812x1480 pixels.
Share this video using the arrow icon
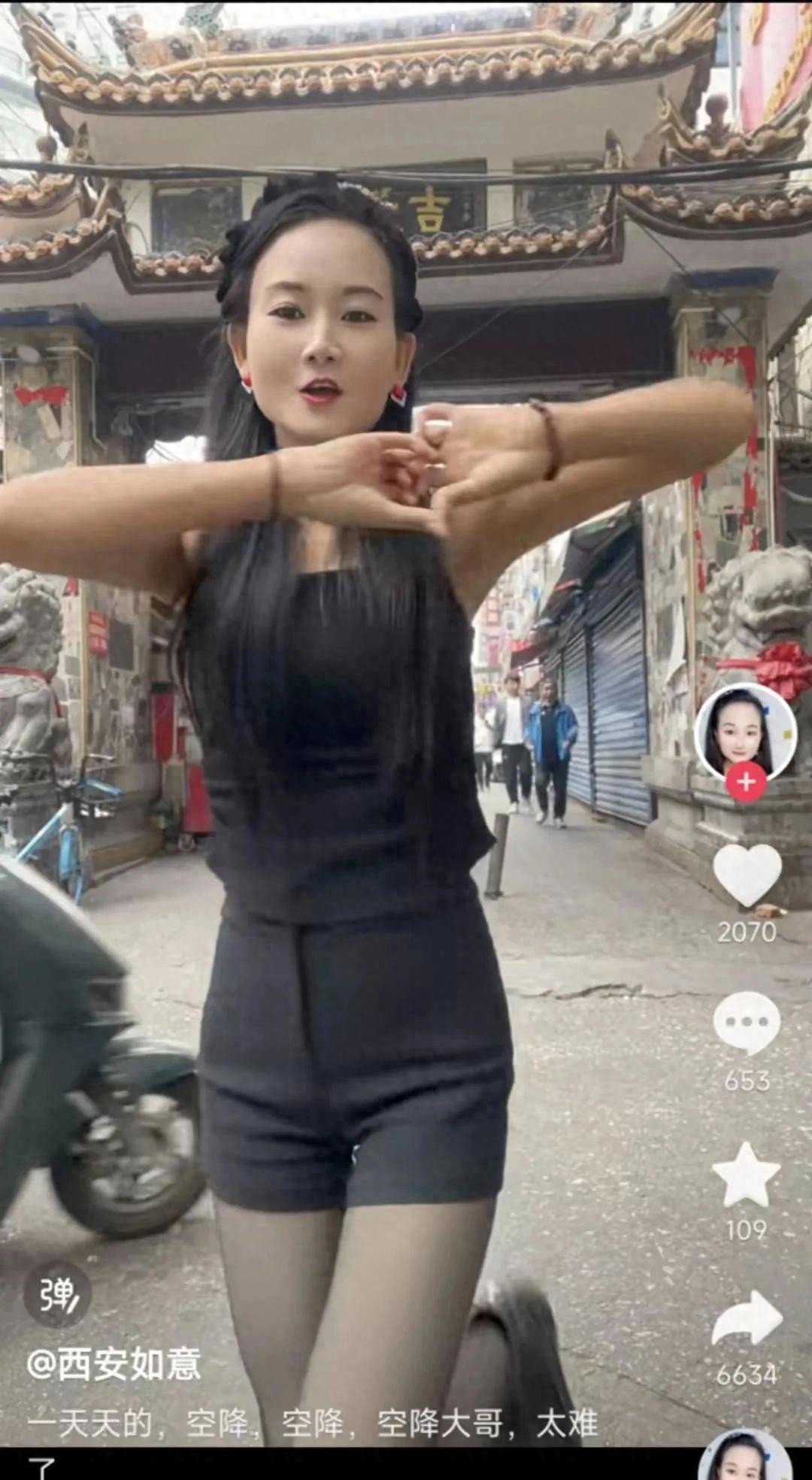pos(747,1318)
